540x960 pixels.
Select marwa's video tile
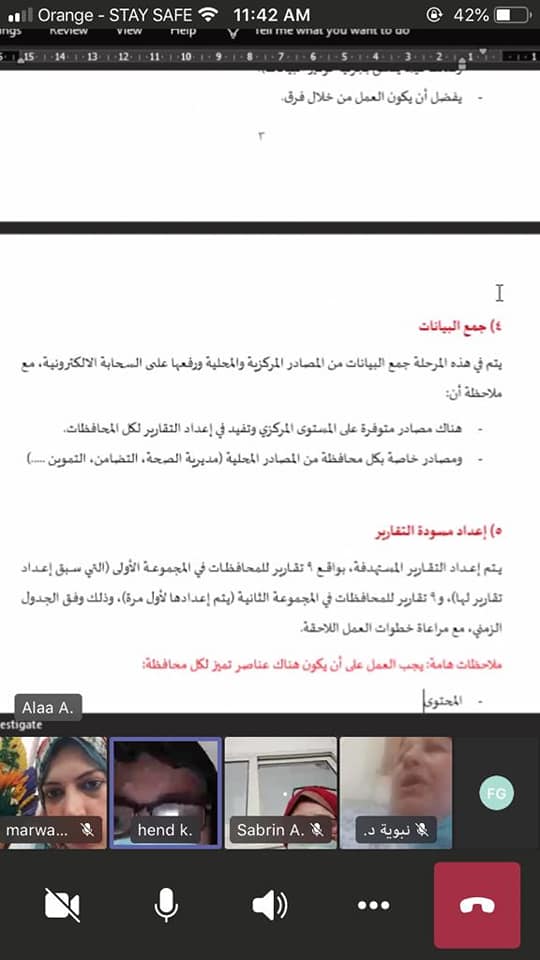point(53,793)
